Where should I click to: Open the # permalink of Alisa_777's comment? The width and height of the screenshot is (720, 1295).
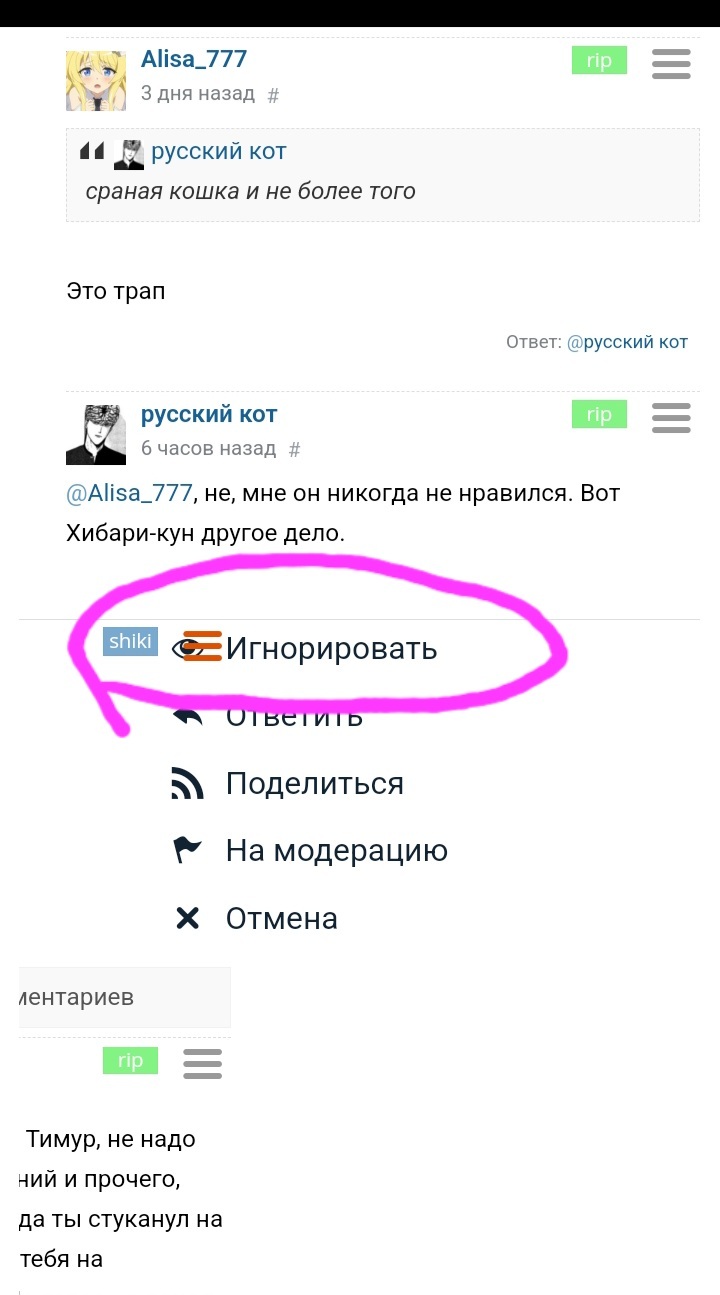[274, 96]
